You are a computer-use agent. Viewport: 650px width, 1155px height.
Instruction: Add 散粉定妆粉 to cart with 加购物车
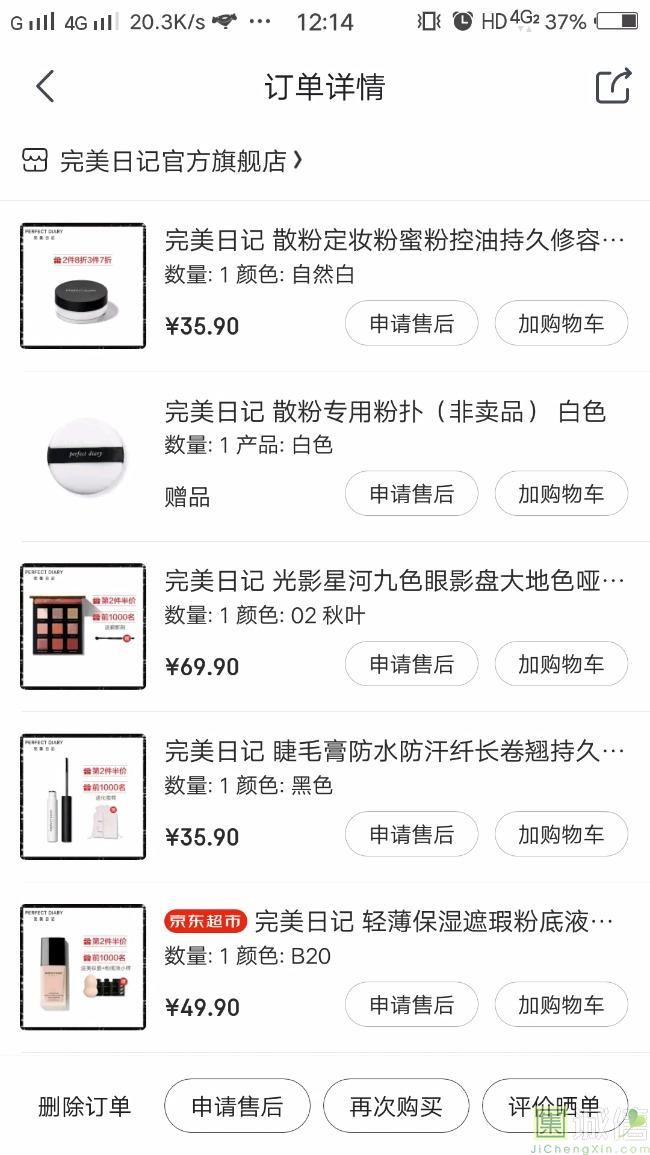561,324
